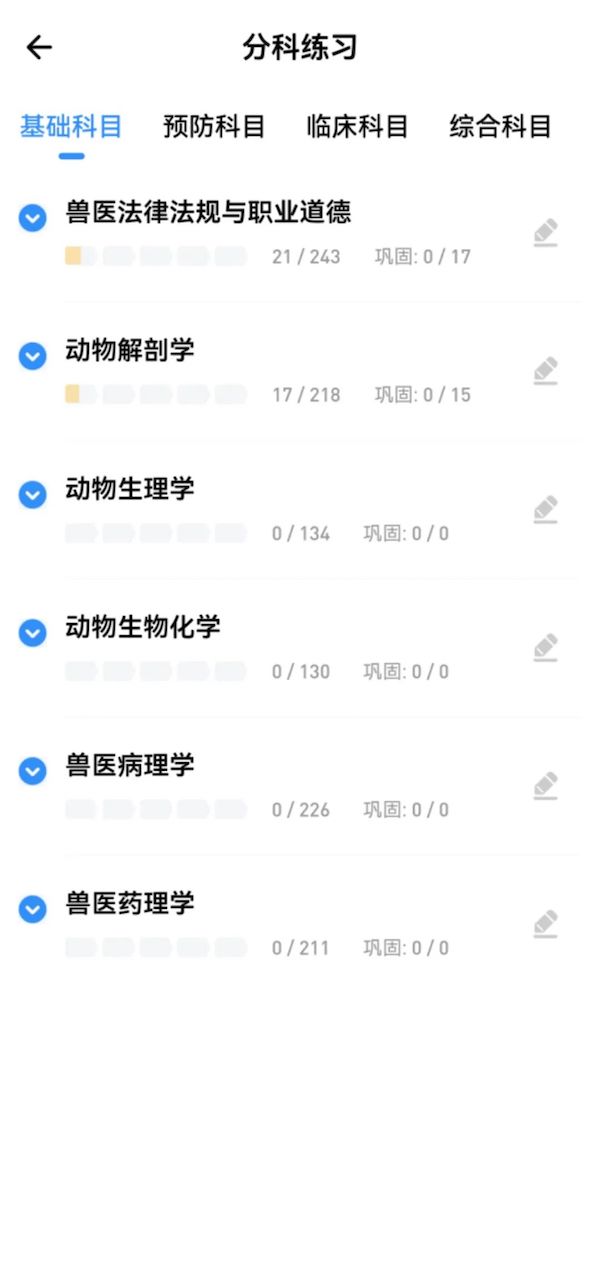Go back using the arrow icon
The width and height of the screenshot is (600, 1266).
point(39,47)
